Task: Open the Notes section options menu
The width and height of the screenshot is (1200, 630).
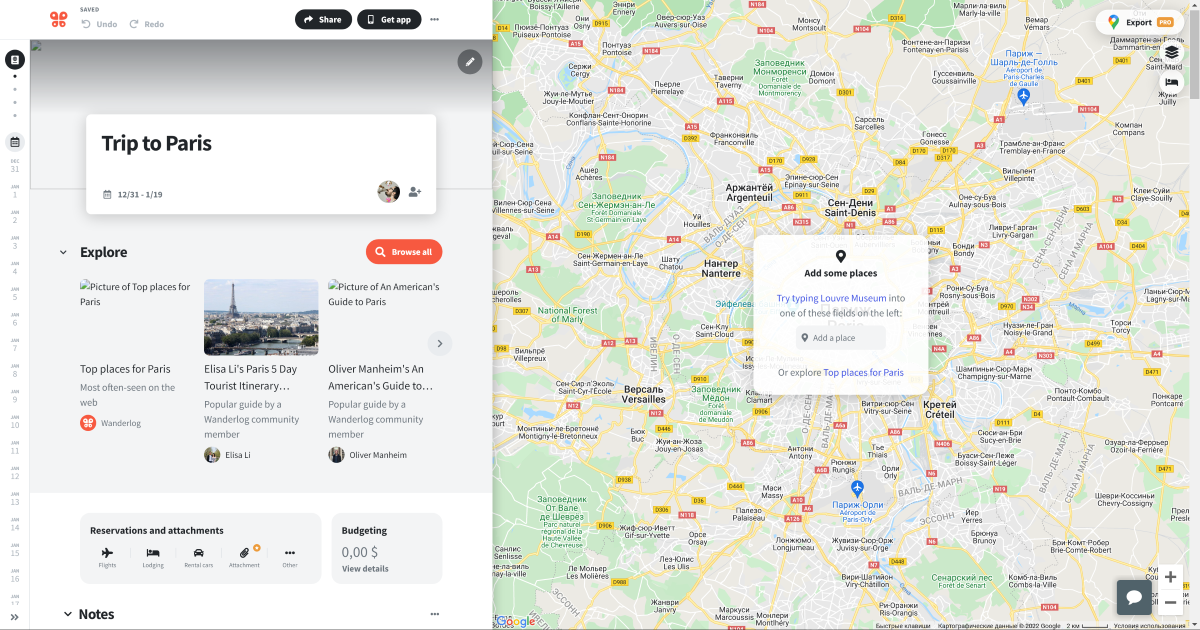Action: pyautogui.click(x=434, y=614)
